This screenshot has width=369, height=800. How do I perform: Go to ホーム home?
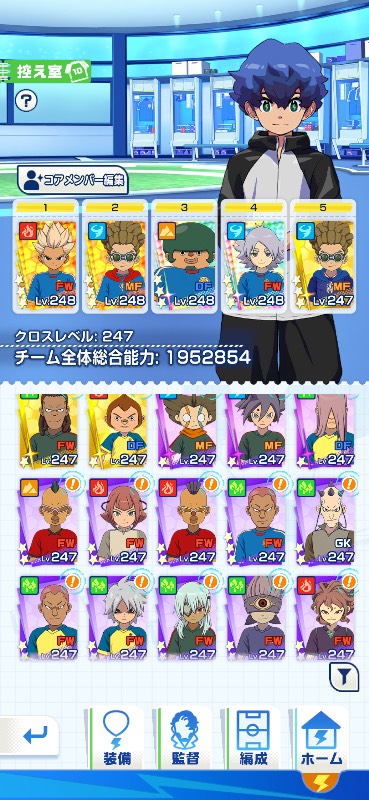coord(322,737)
